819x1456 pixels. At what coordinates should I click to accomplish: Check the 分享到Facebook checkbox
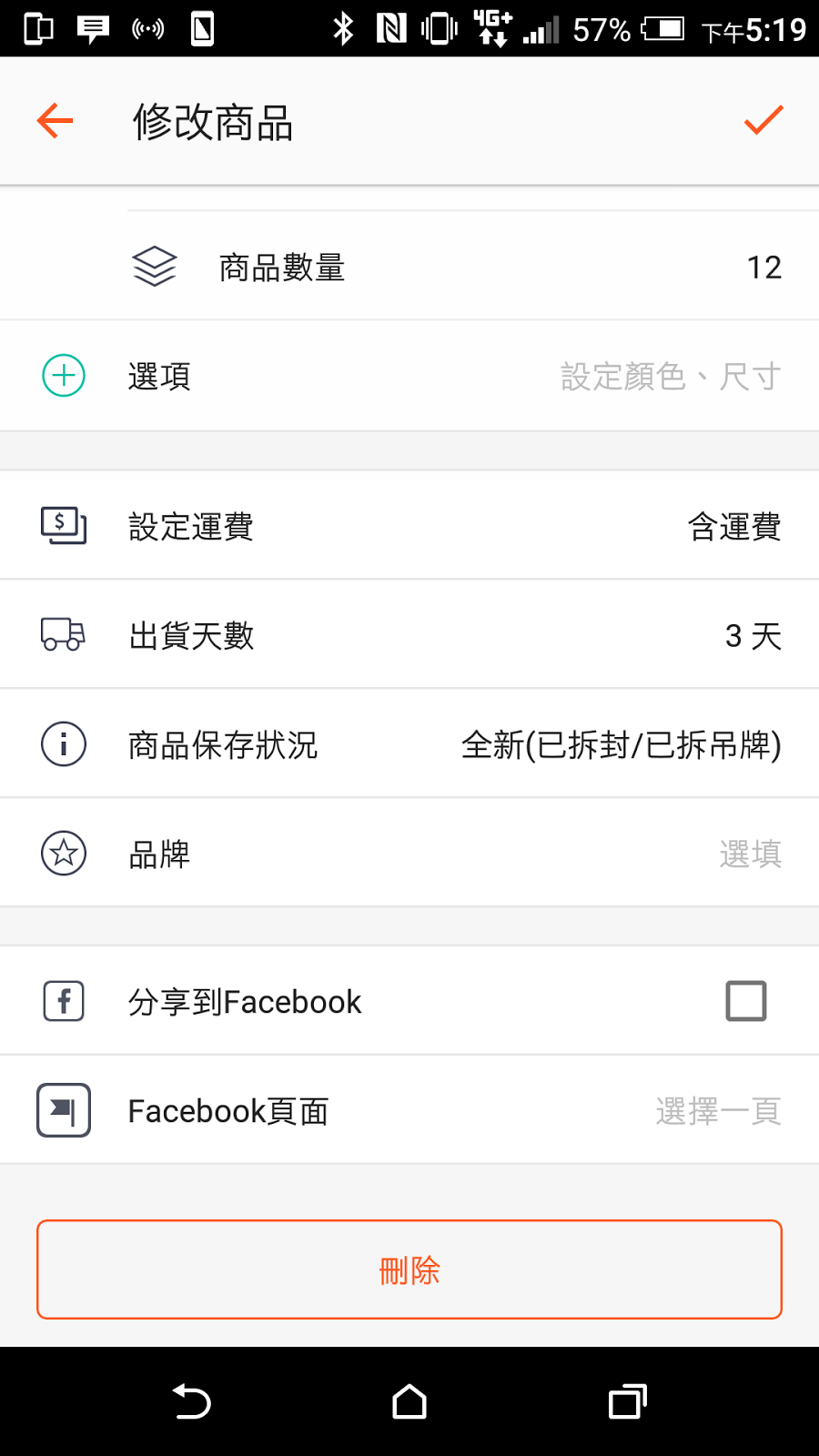tap(745, 1001)
